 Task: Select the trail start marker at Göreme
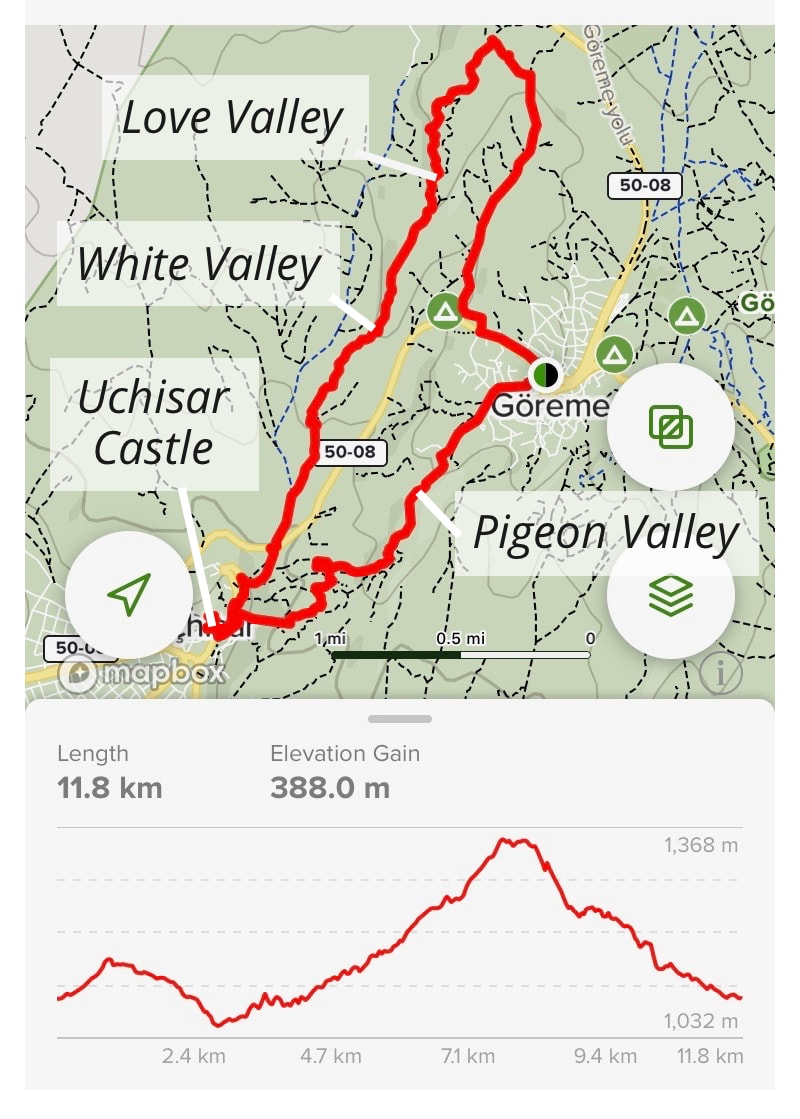(544, 375)
